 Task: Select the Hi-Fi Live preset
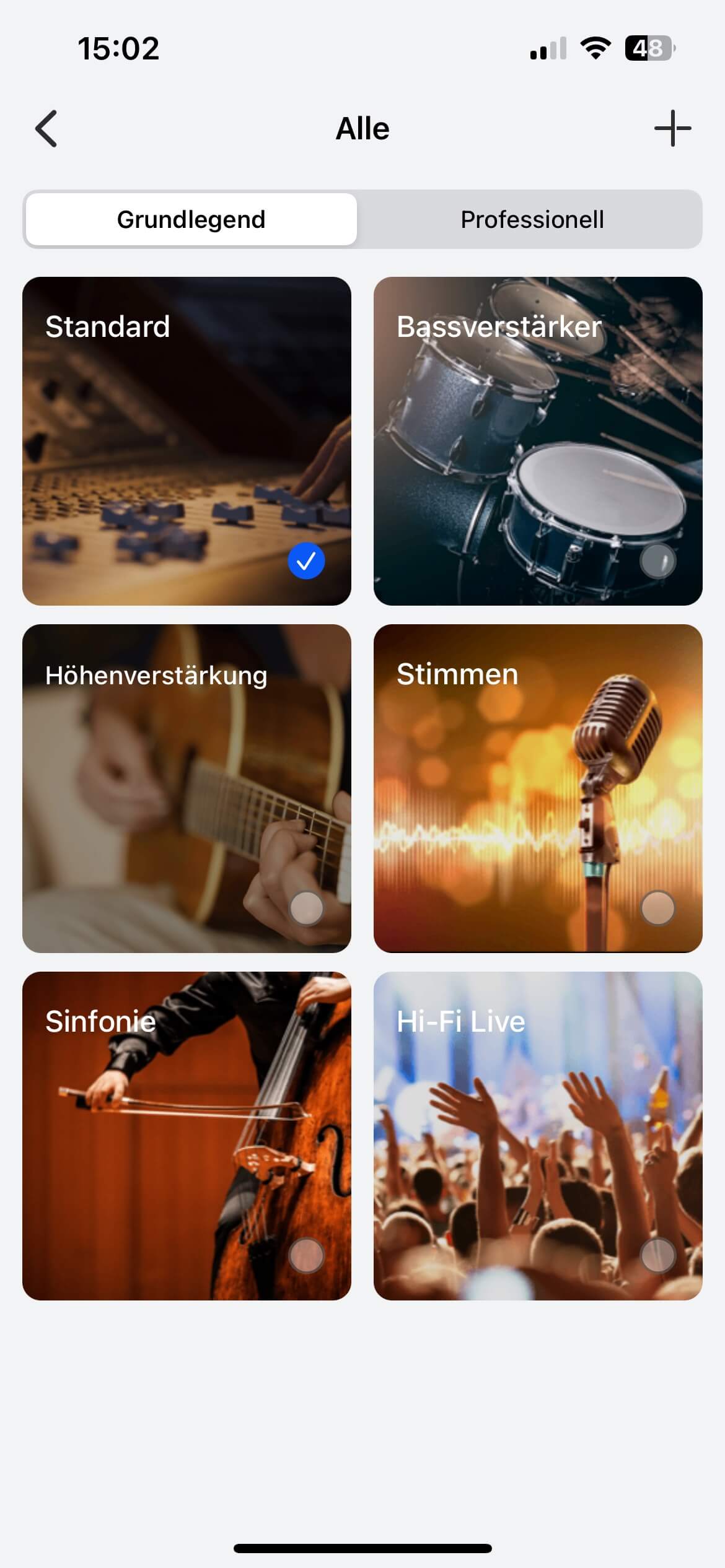pyautogui.click(x=538, y=1136)
